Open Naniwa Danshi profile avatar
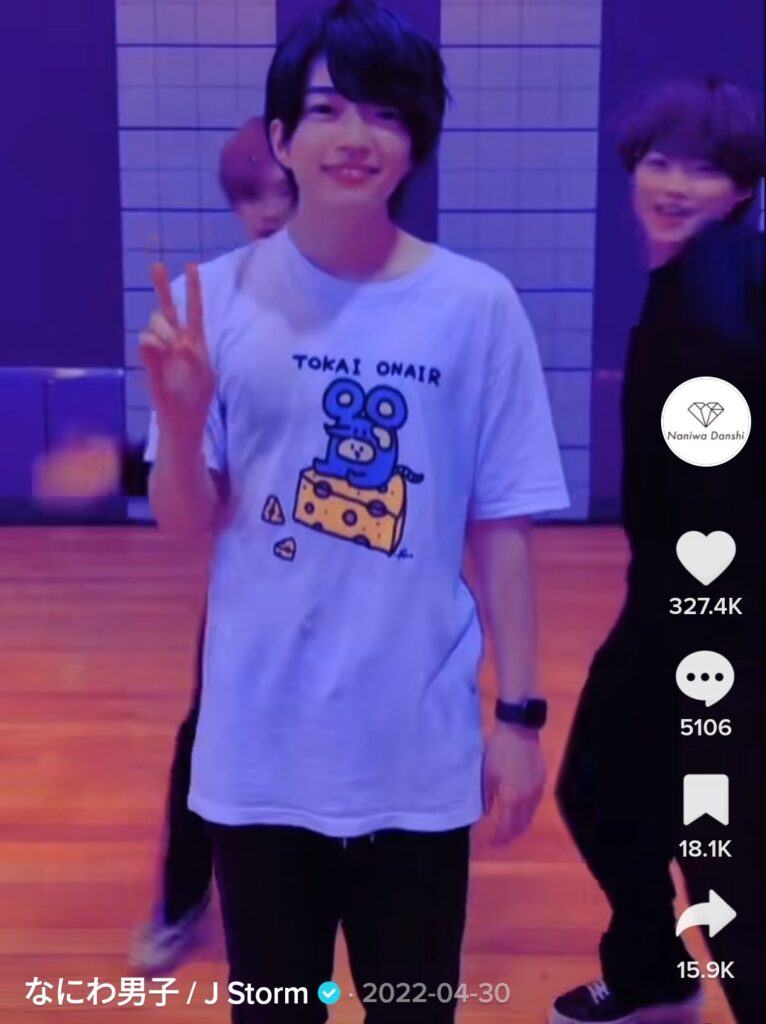This screenshot has height=1024, width=766. [x=705, y=421]
